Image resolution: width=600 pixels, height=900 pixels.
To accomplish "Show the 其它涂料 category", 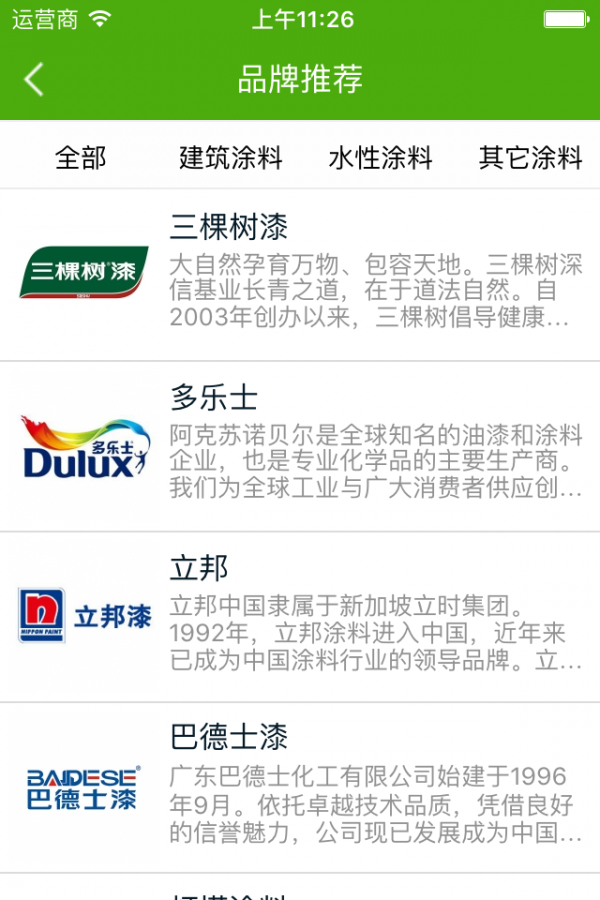I will (x=530, y=157).
